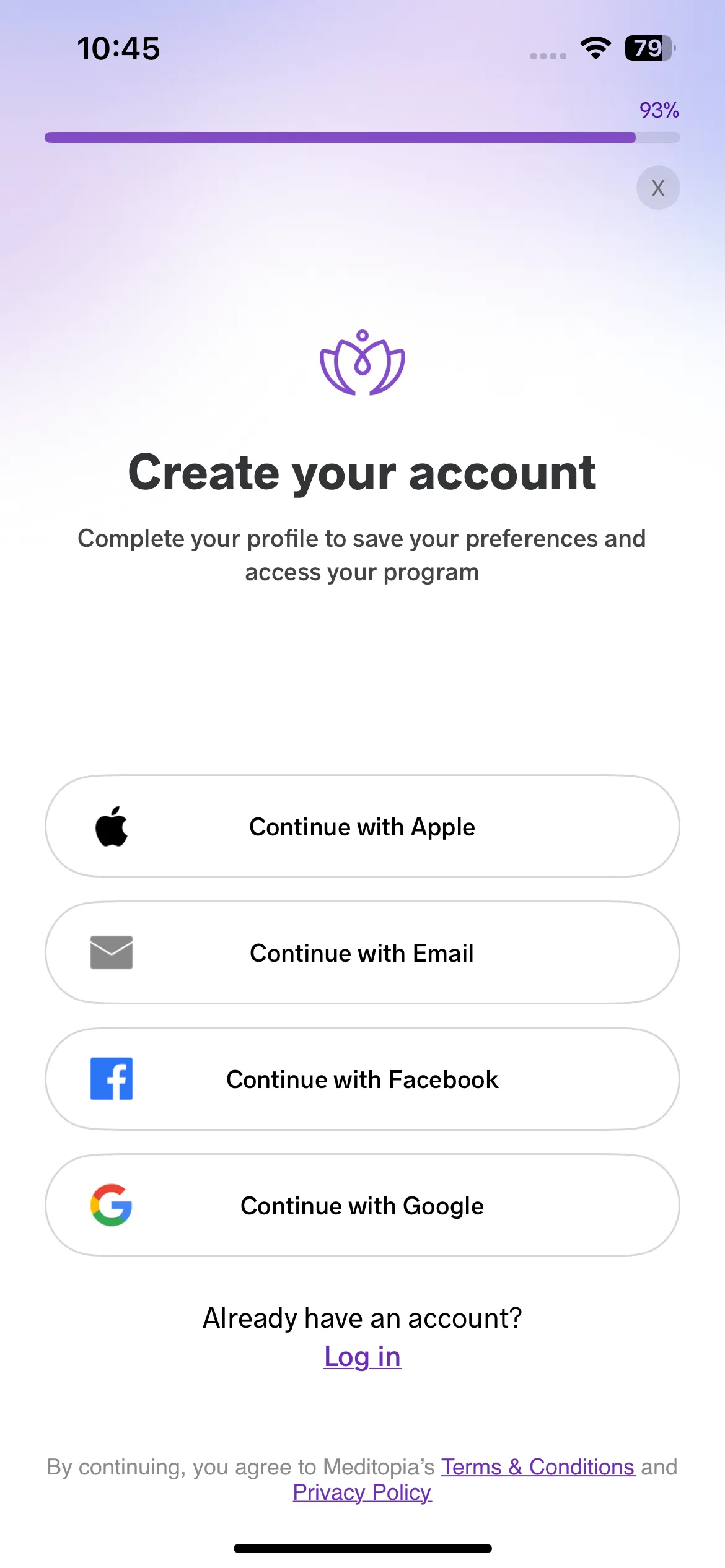Open the Privacy Policy link
Screen dimensions: 725x1568
click(x=362, y=1492)
